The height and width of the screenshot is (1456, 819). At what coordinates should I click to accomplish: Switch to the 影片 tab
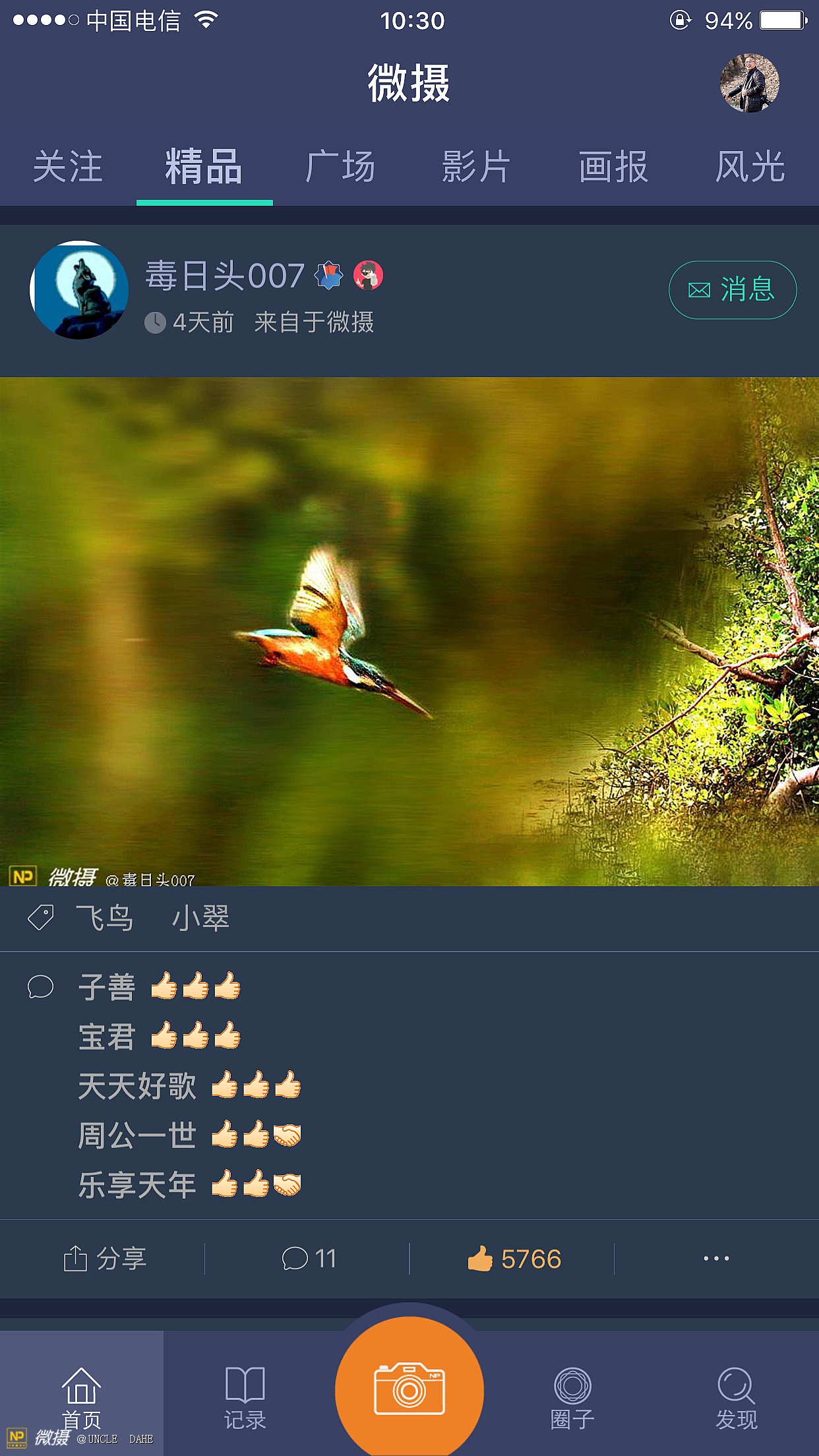tap(476, 167)
